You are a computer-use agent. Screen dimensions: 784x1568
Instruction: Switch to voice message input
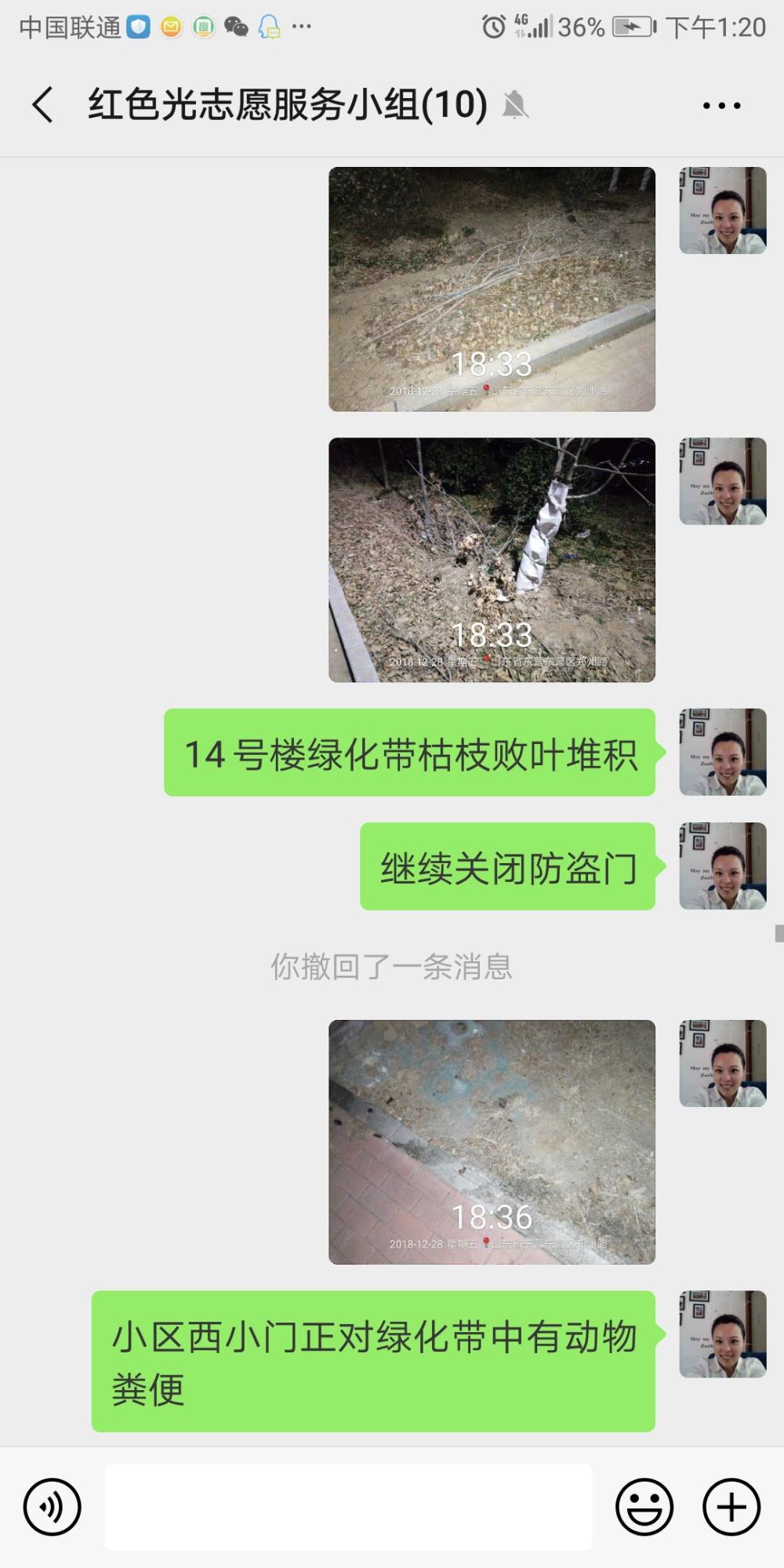(x=53, y=1507)
